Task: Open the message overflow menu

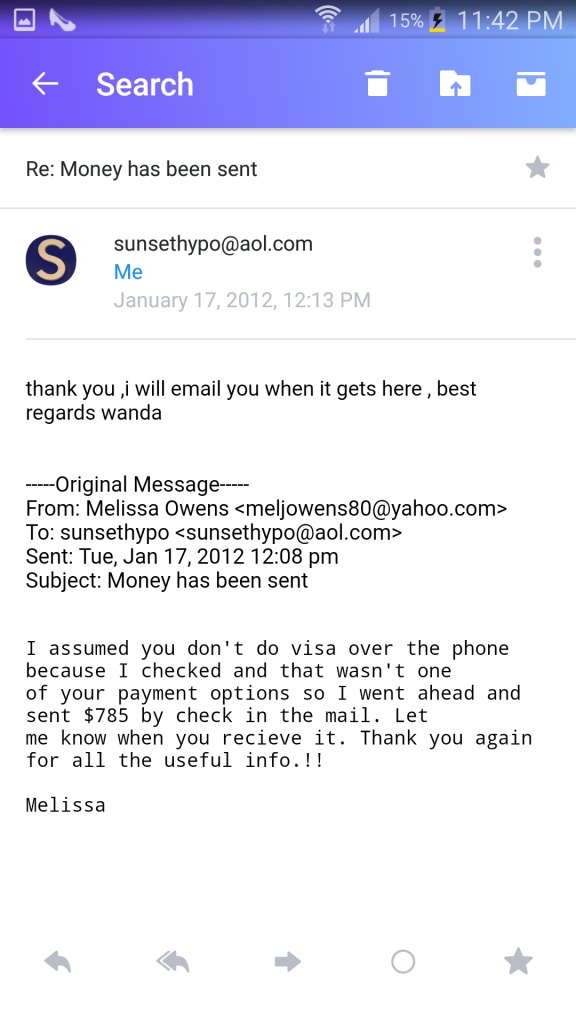Action: pos(537,252)
